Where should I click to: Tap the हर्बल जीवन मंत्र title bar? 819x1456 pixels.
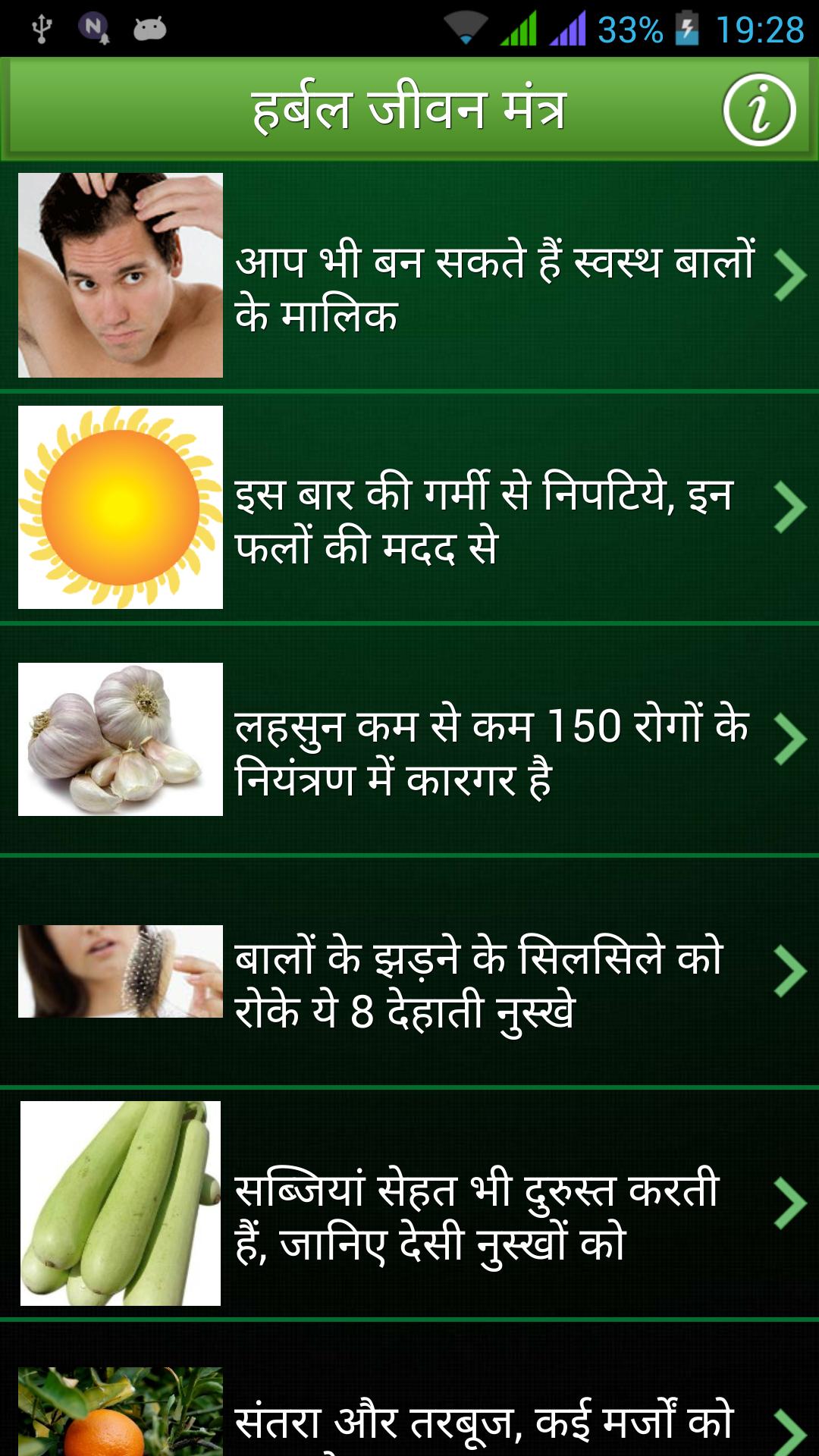tap(409, 108)
